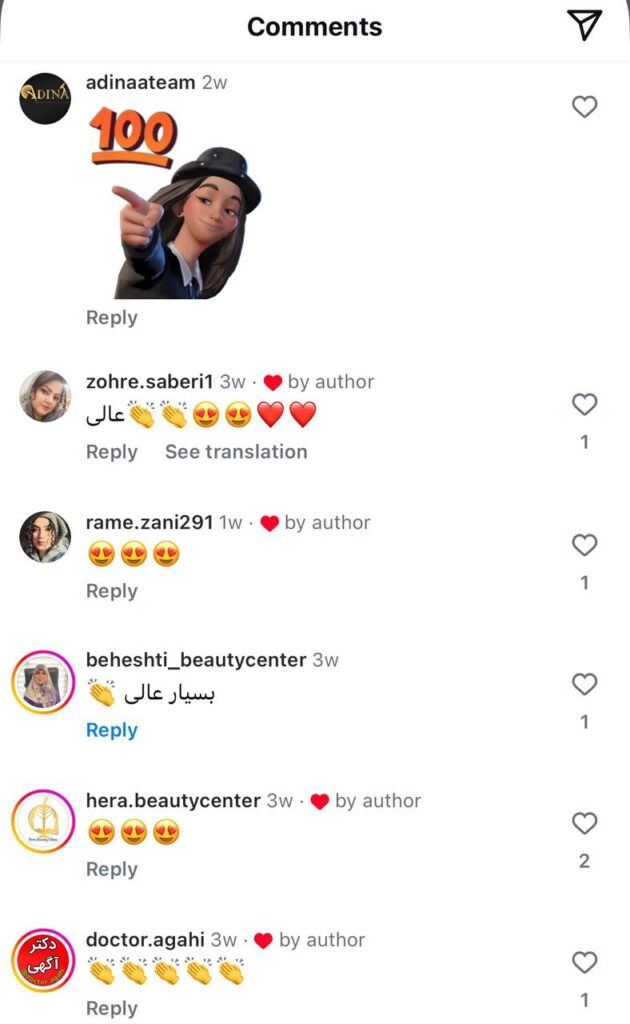Reply to doctor.agahi's comment
The height and width of the screenshot is (1024, 630).
click(x=112, y=1008)
